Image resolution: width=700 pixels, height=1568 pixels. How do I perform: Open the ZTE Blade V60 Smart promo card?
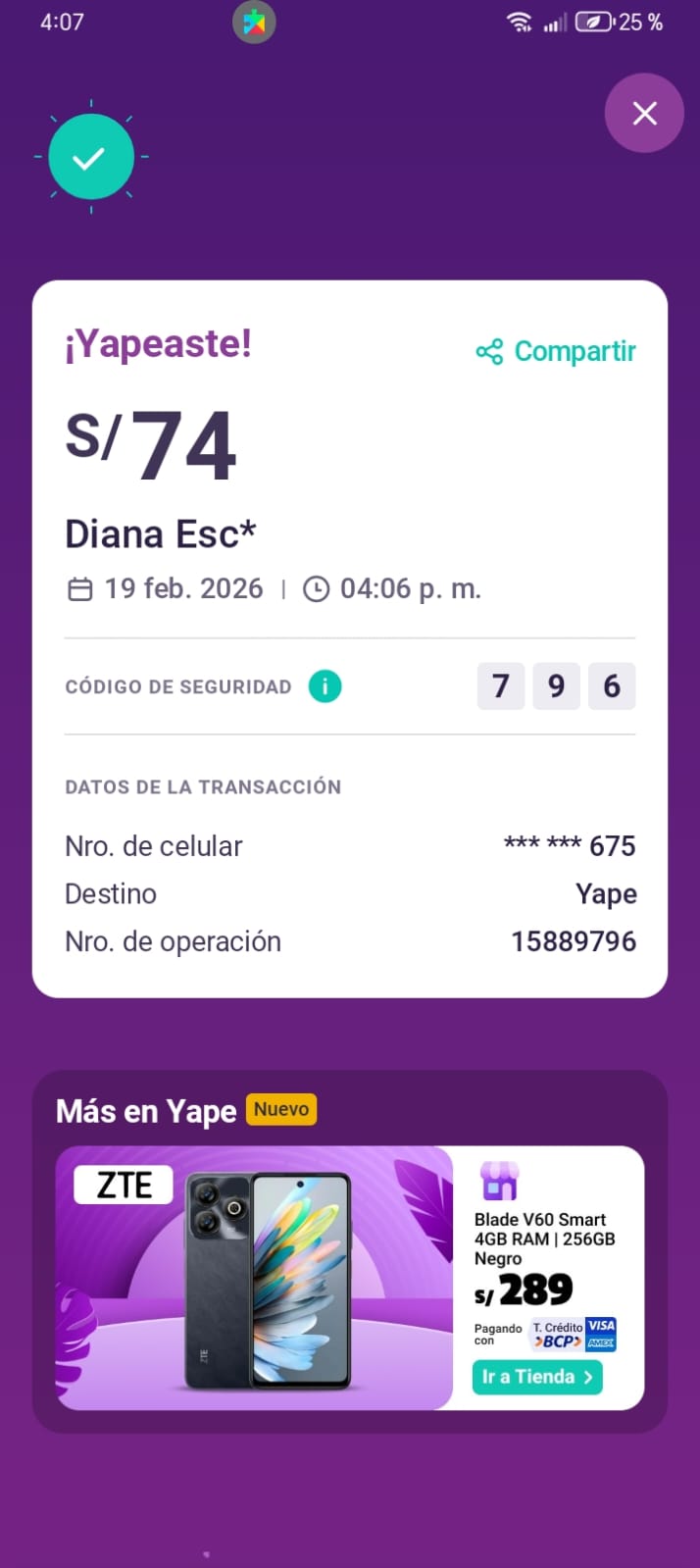coord(255,1277)
